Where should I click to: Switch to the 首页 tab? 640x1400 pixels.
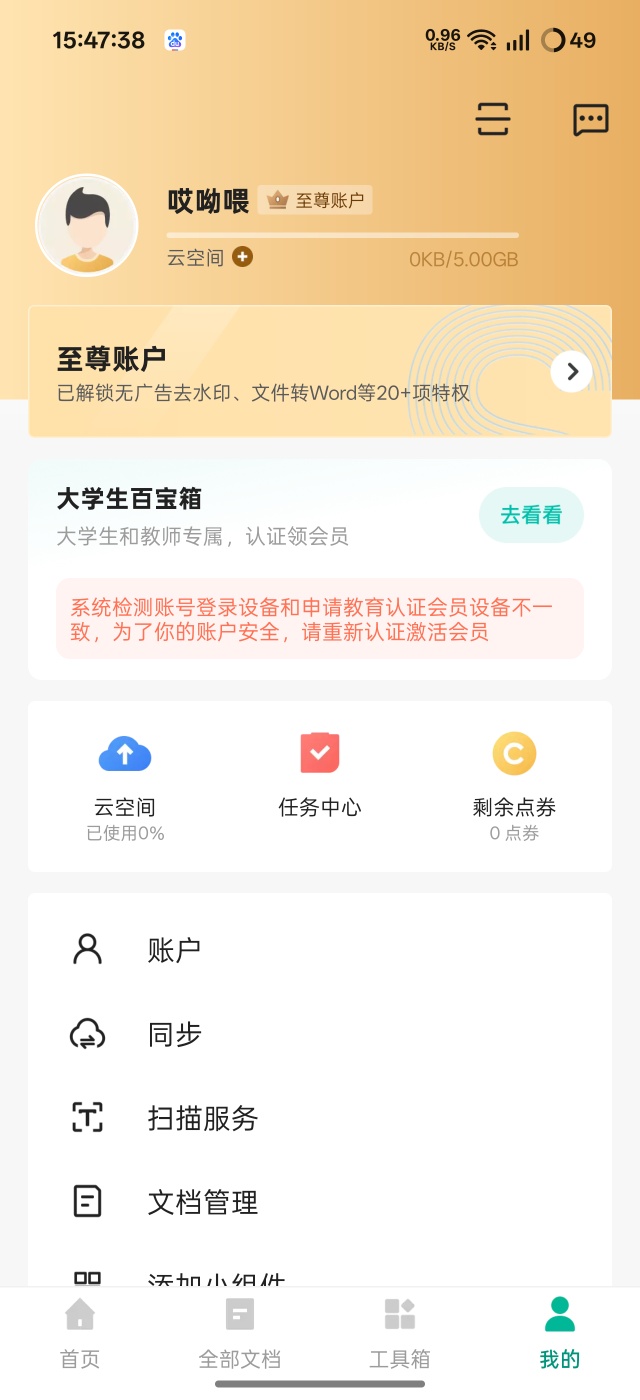coord(80,1330)
